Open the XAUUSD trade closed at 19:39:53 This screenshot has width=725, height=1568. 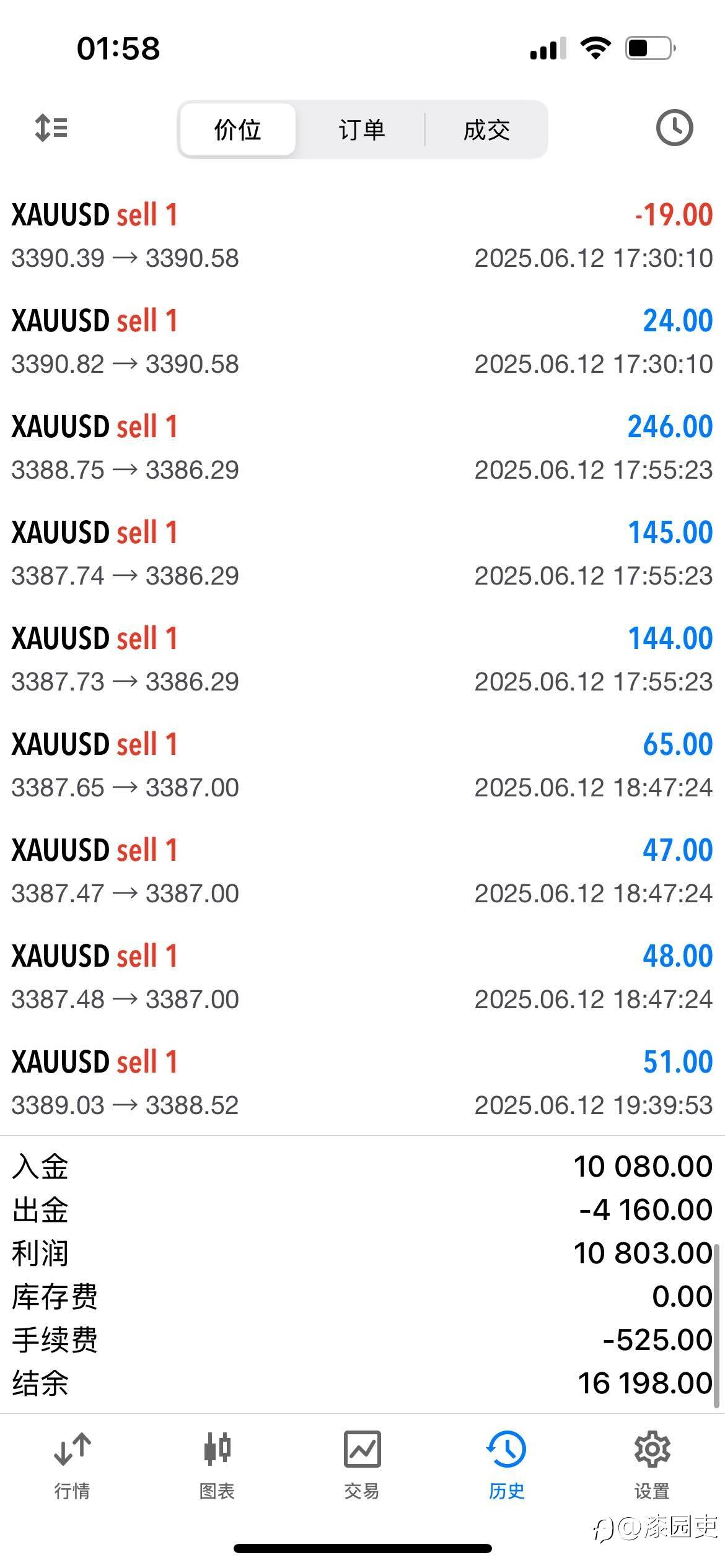point(362,1083)
